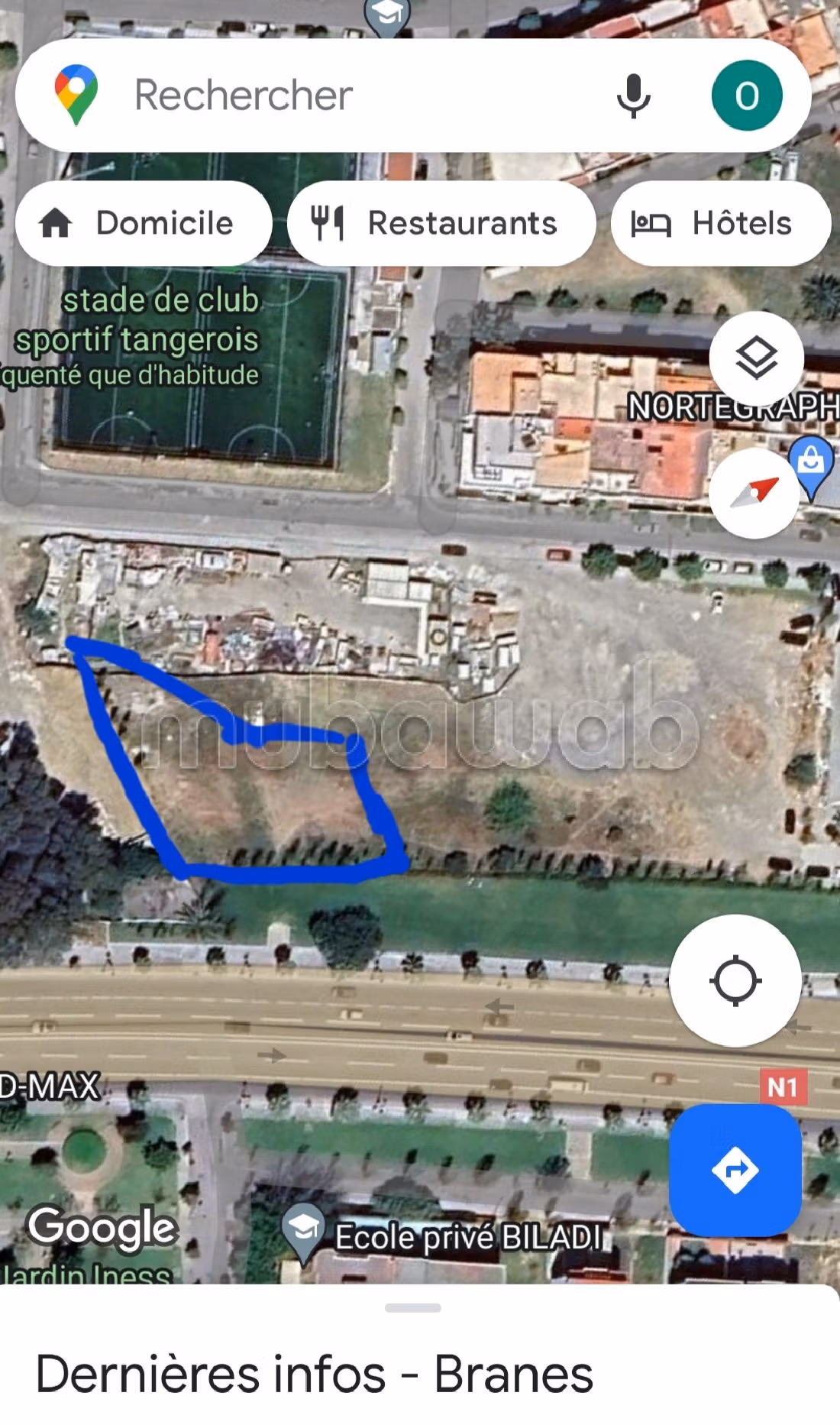
Task: Select the Domicile chip
Action: (x=144, y=223)
